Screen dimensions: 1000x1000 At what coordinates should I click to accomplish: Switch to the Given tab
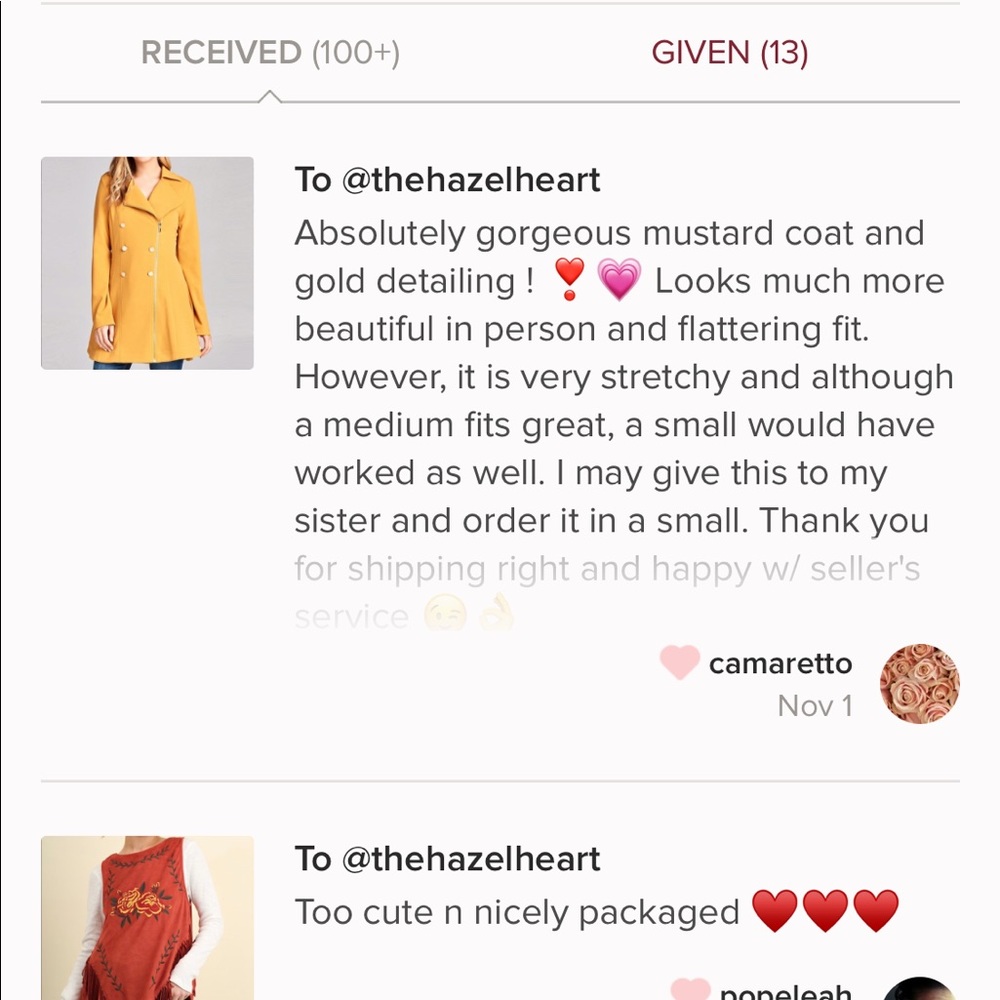click(x=729, y=53)
